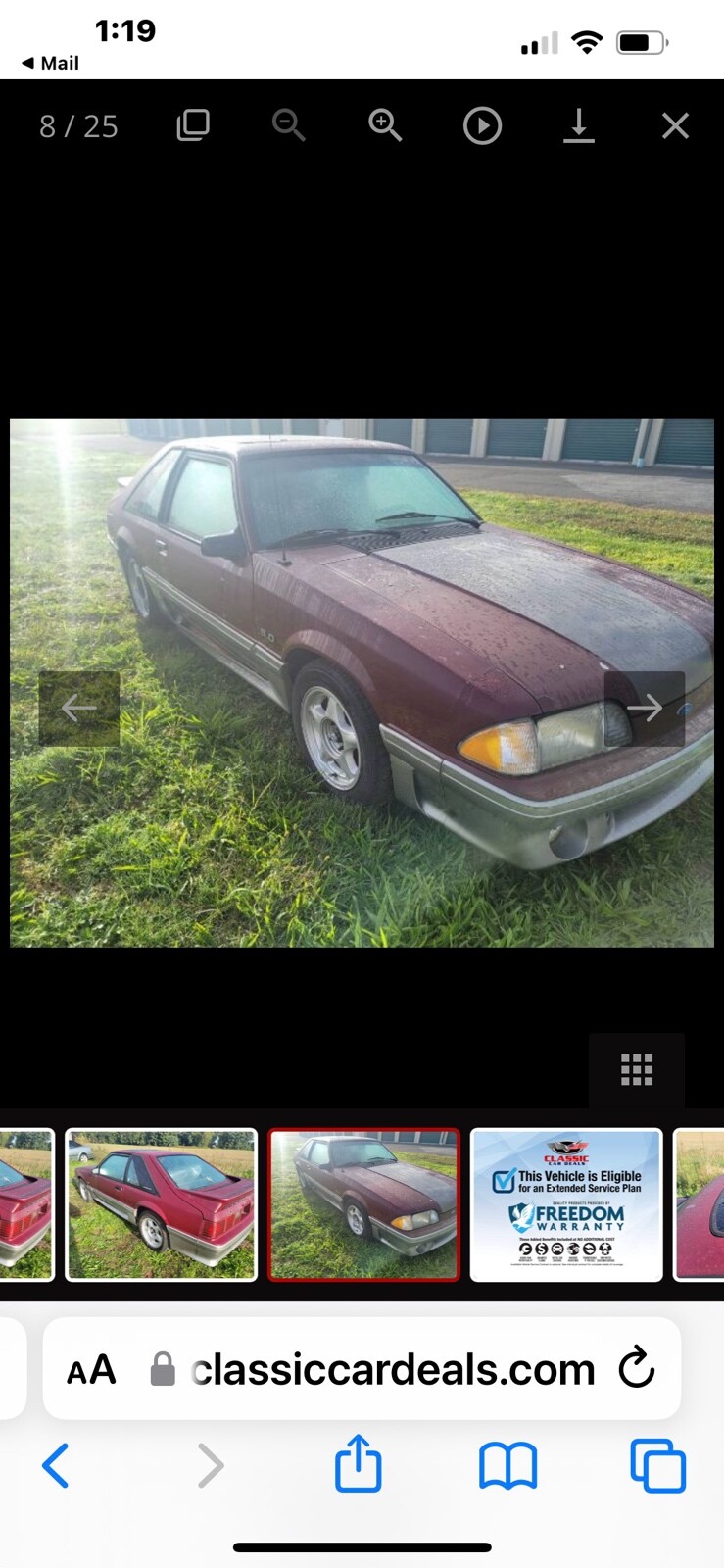Open the Freedom Warranty thumbnail

coord(566,1204)
